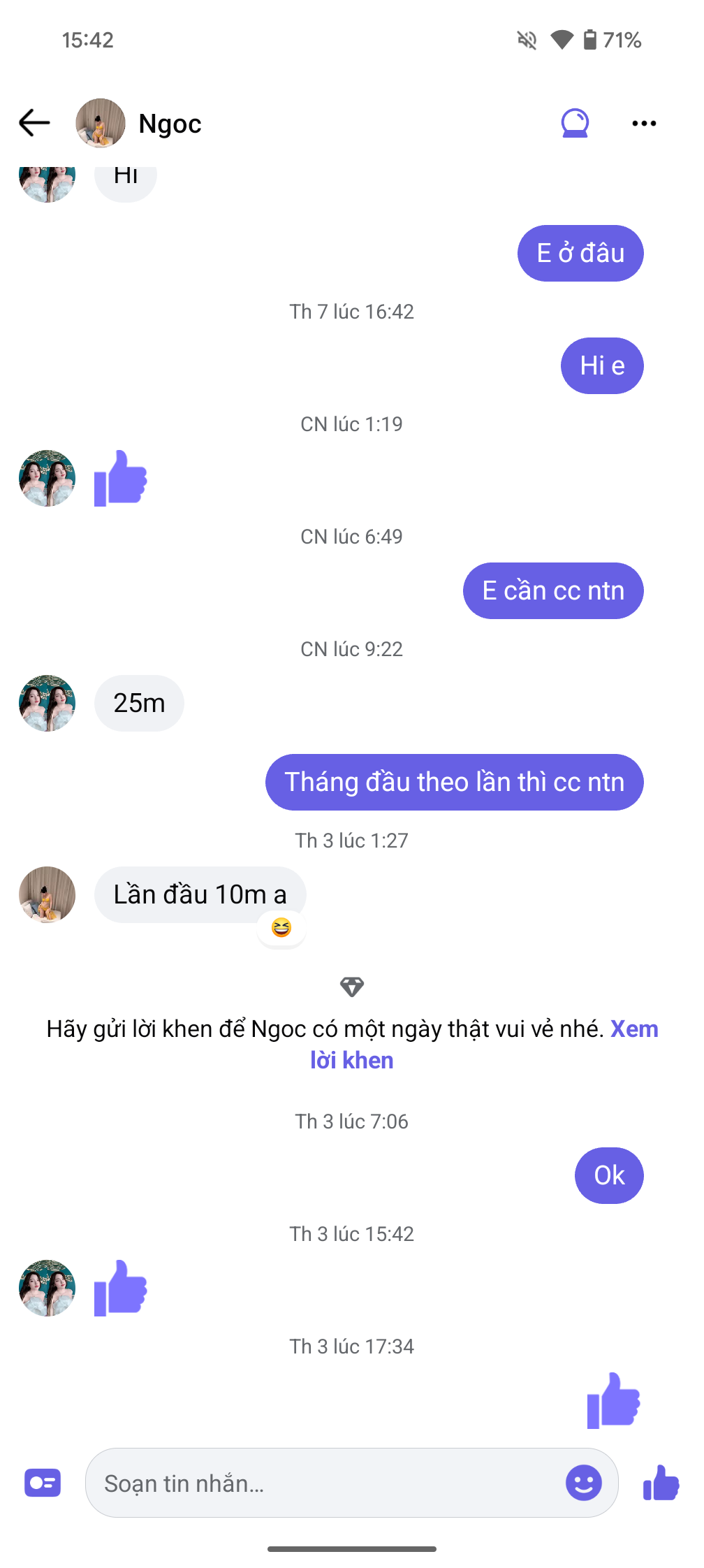Tap Ngoc's profile picture in the header
This screenshot has width=704, height=1568.
[100, 123]
